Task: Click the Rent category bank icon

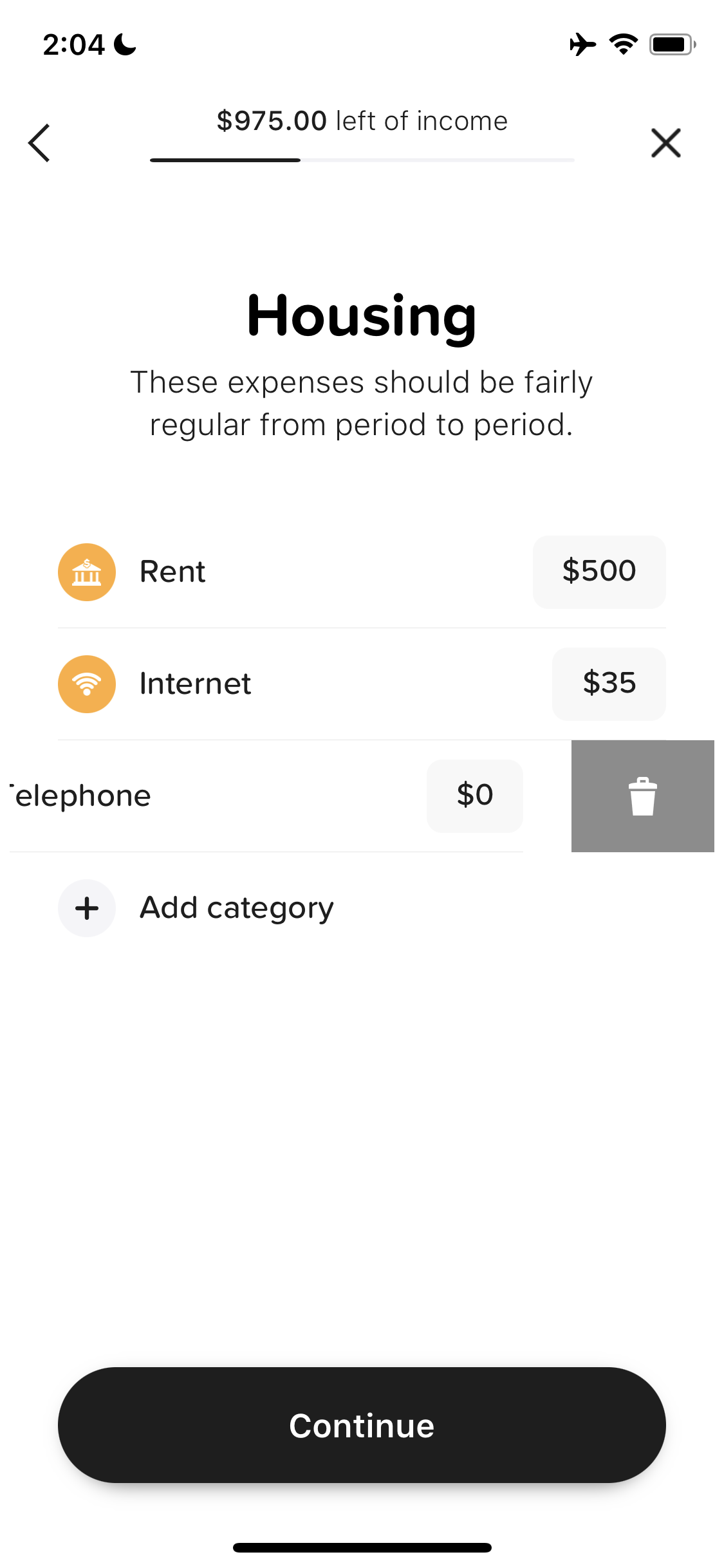Action: tap(87, 572)
